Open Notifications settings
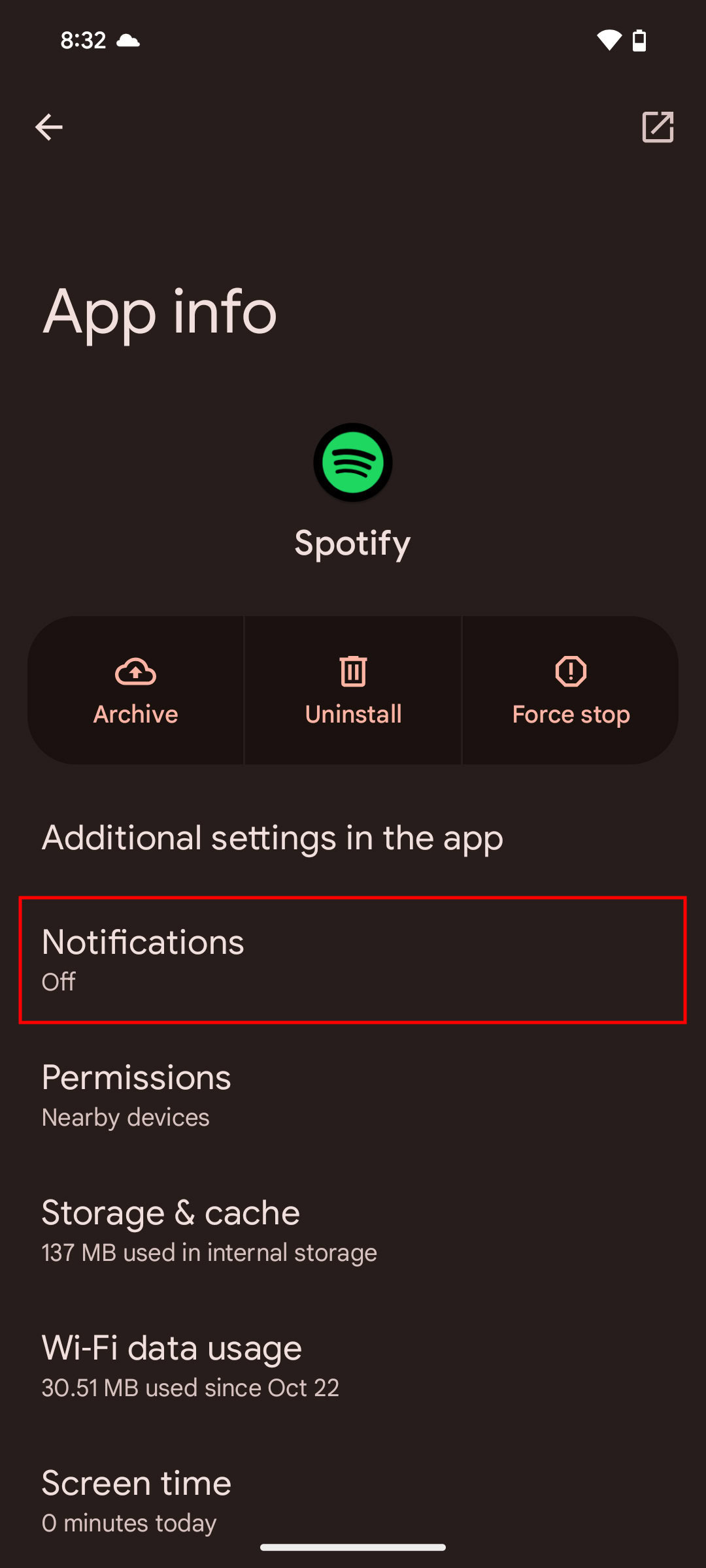This screenshot has height=1568, width=706. click(353, 960)
